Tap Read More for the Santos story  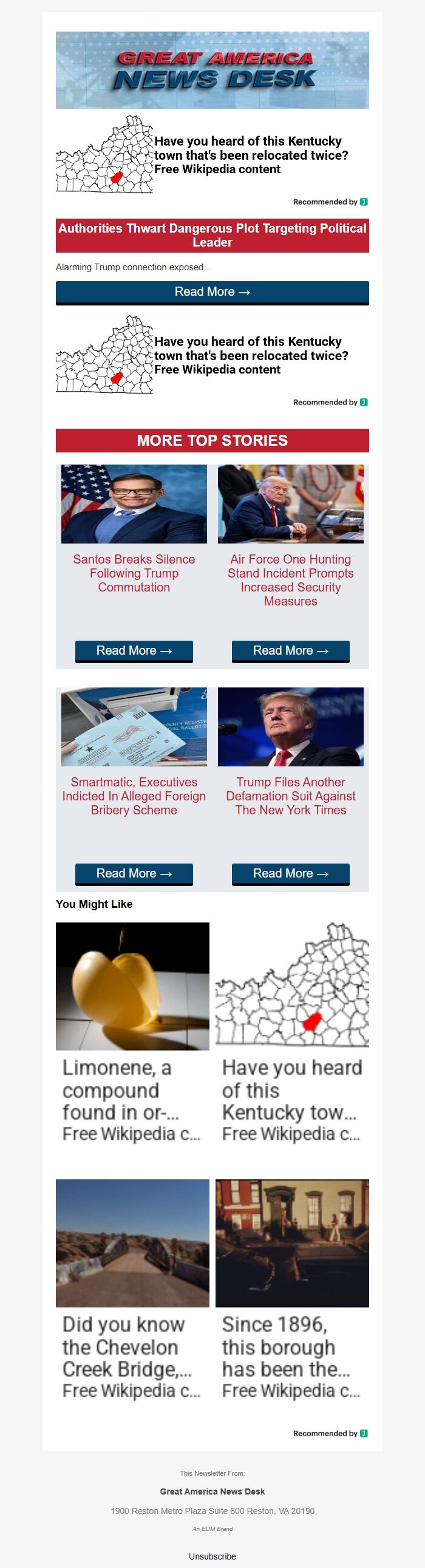(x=134, y=650)
